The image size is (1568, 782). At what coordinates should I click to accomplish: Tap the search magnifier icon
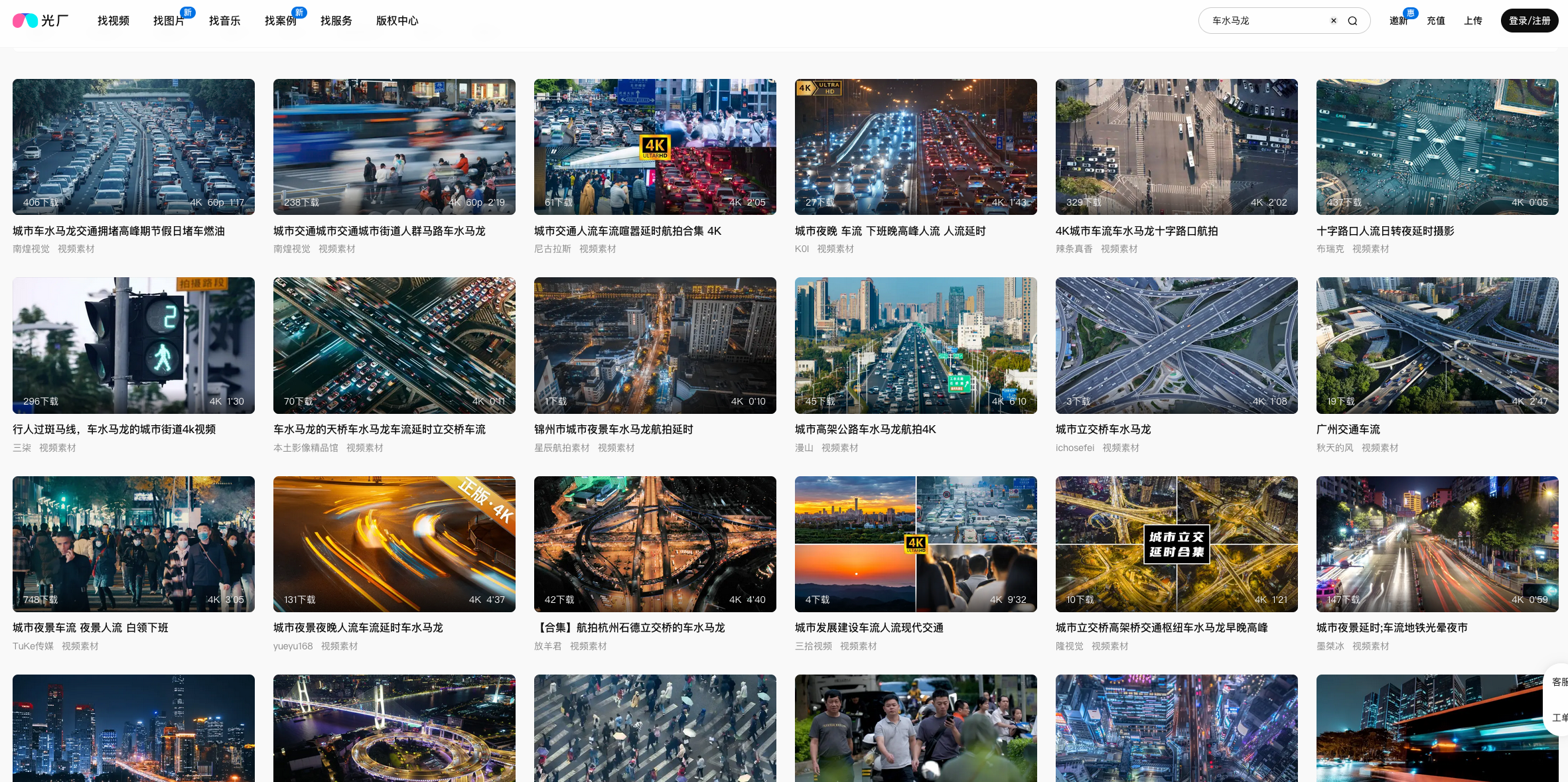[1352, 21]
